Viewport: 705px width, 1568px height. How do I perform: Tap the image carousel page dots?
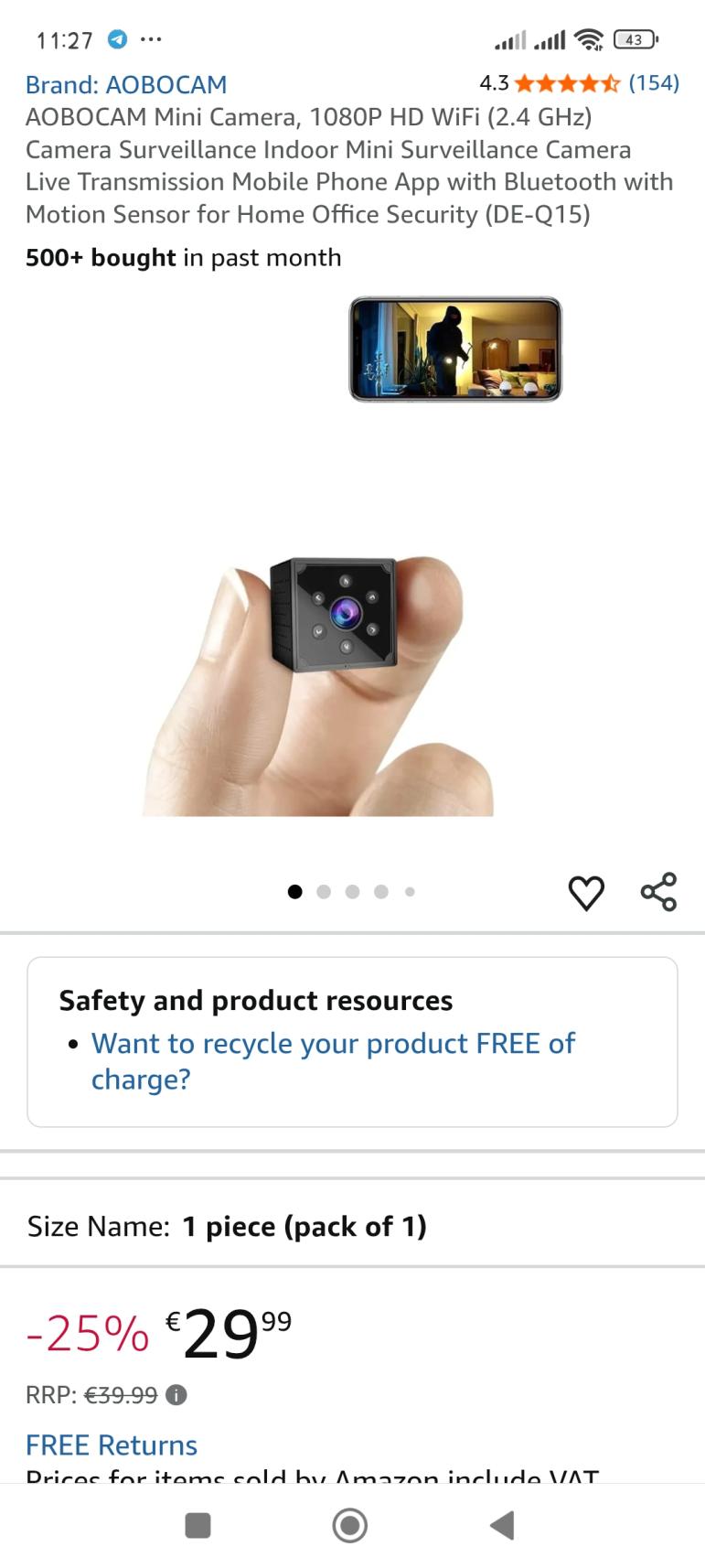[x=352, y=892]
